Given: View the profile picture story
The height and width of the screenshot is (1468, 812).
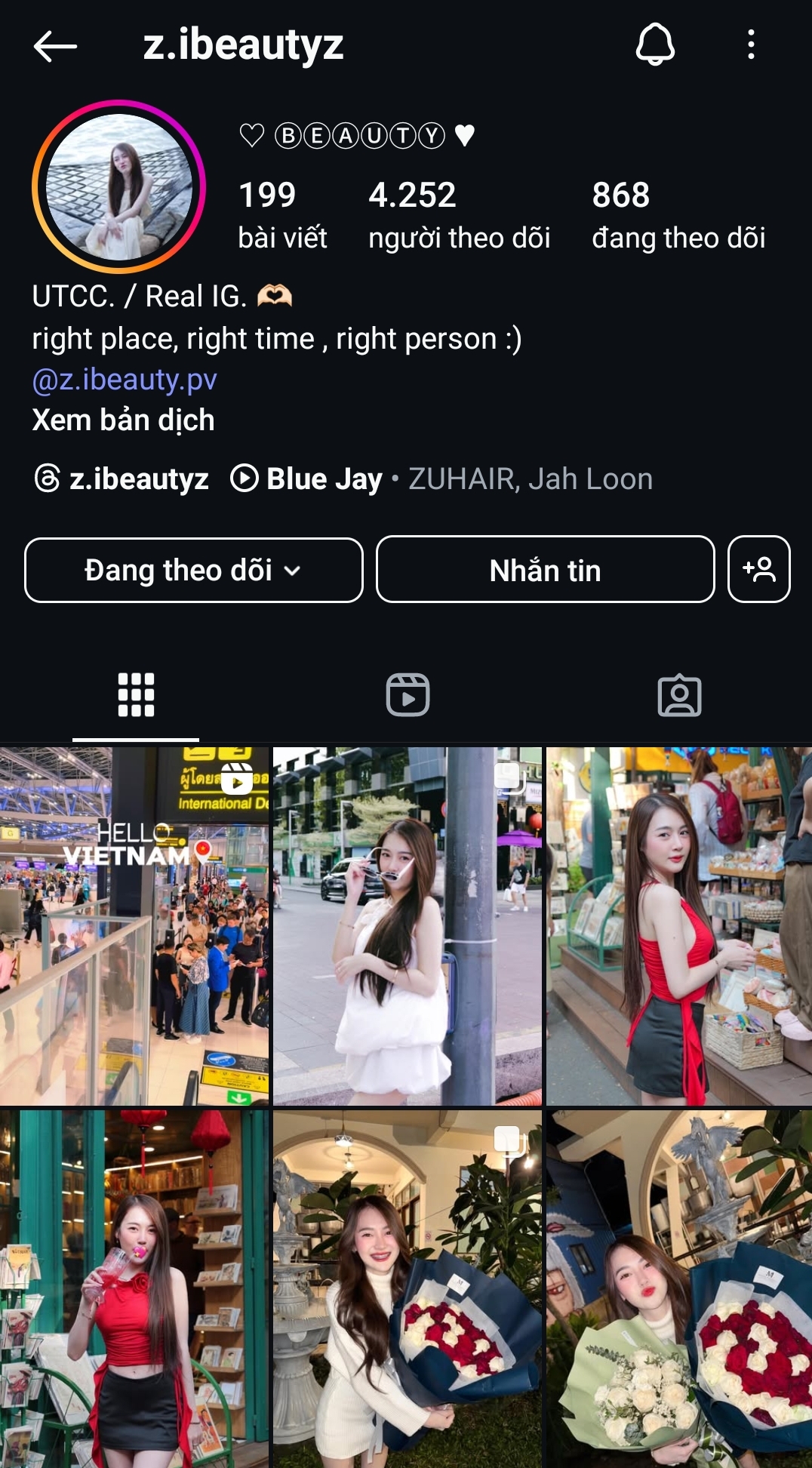Looking at the screenshot, I should [118, 187].
